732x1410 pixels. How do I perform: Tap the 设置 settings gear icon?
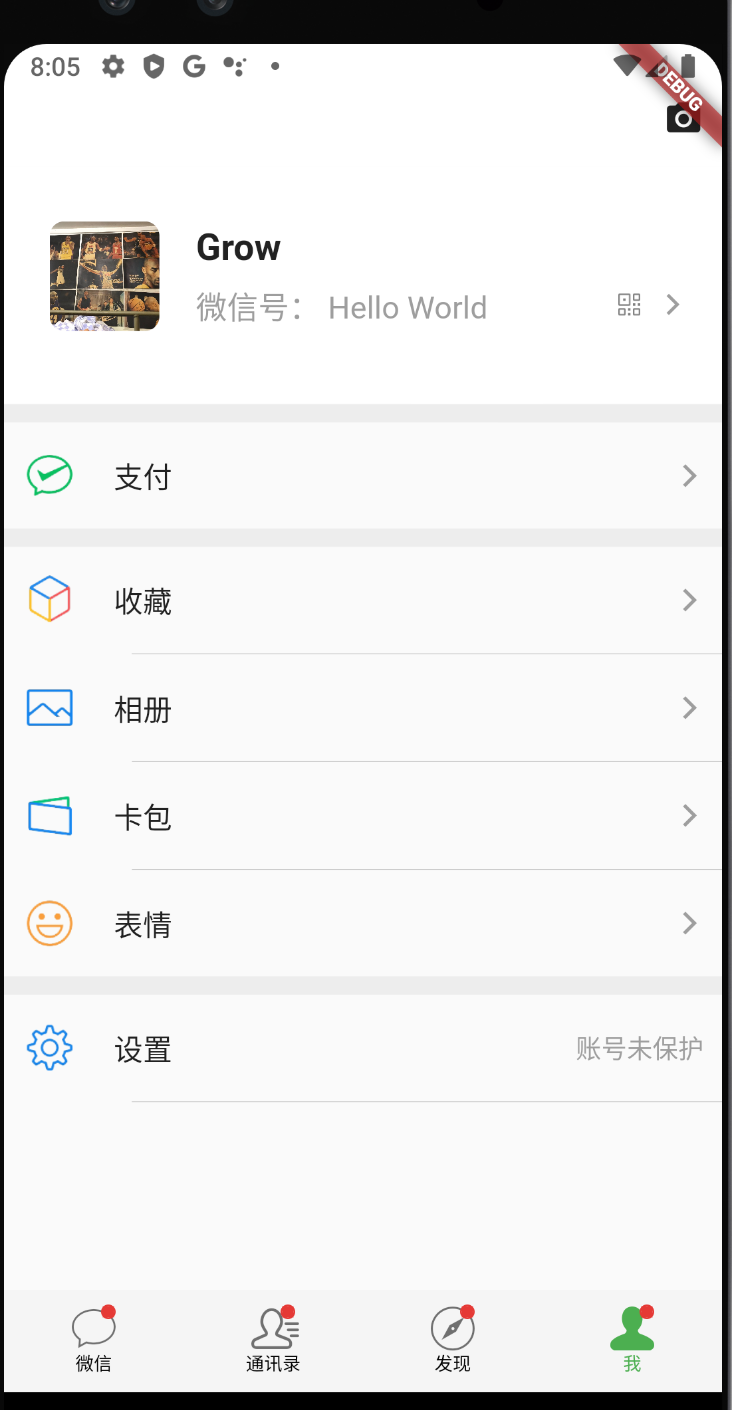point(49,1048)
